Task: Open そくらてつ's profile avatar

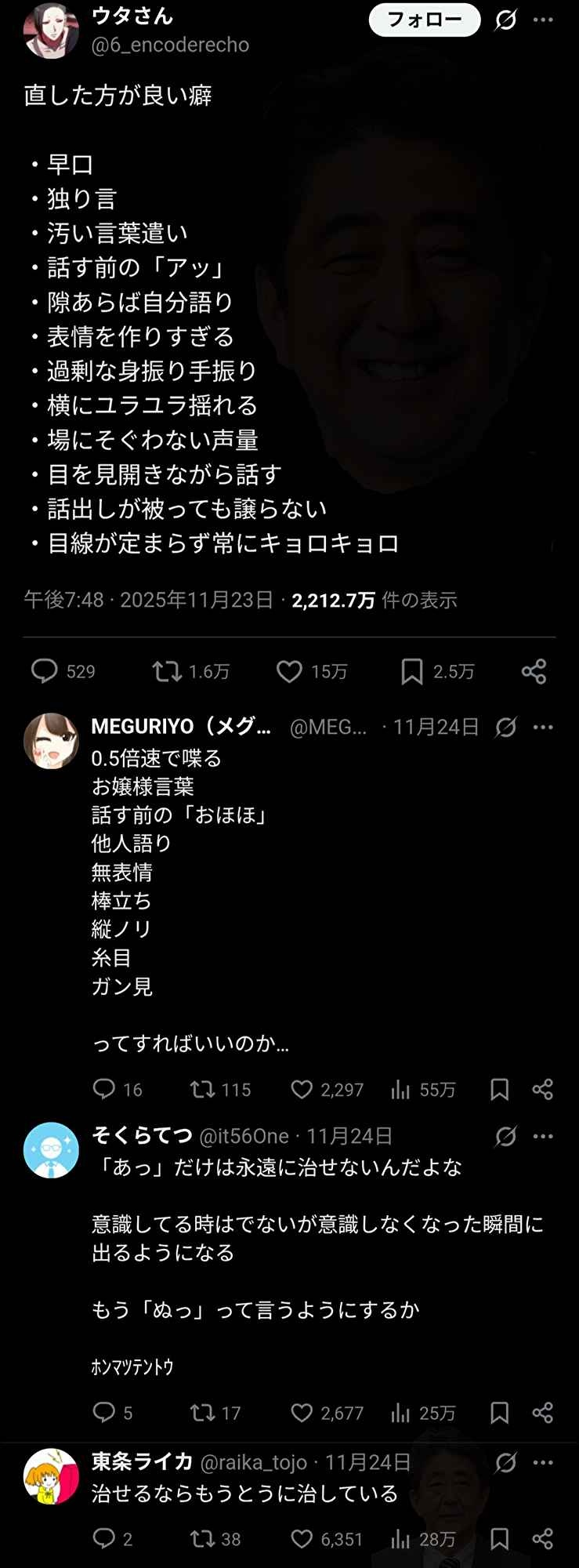Action: 52,1150
